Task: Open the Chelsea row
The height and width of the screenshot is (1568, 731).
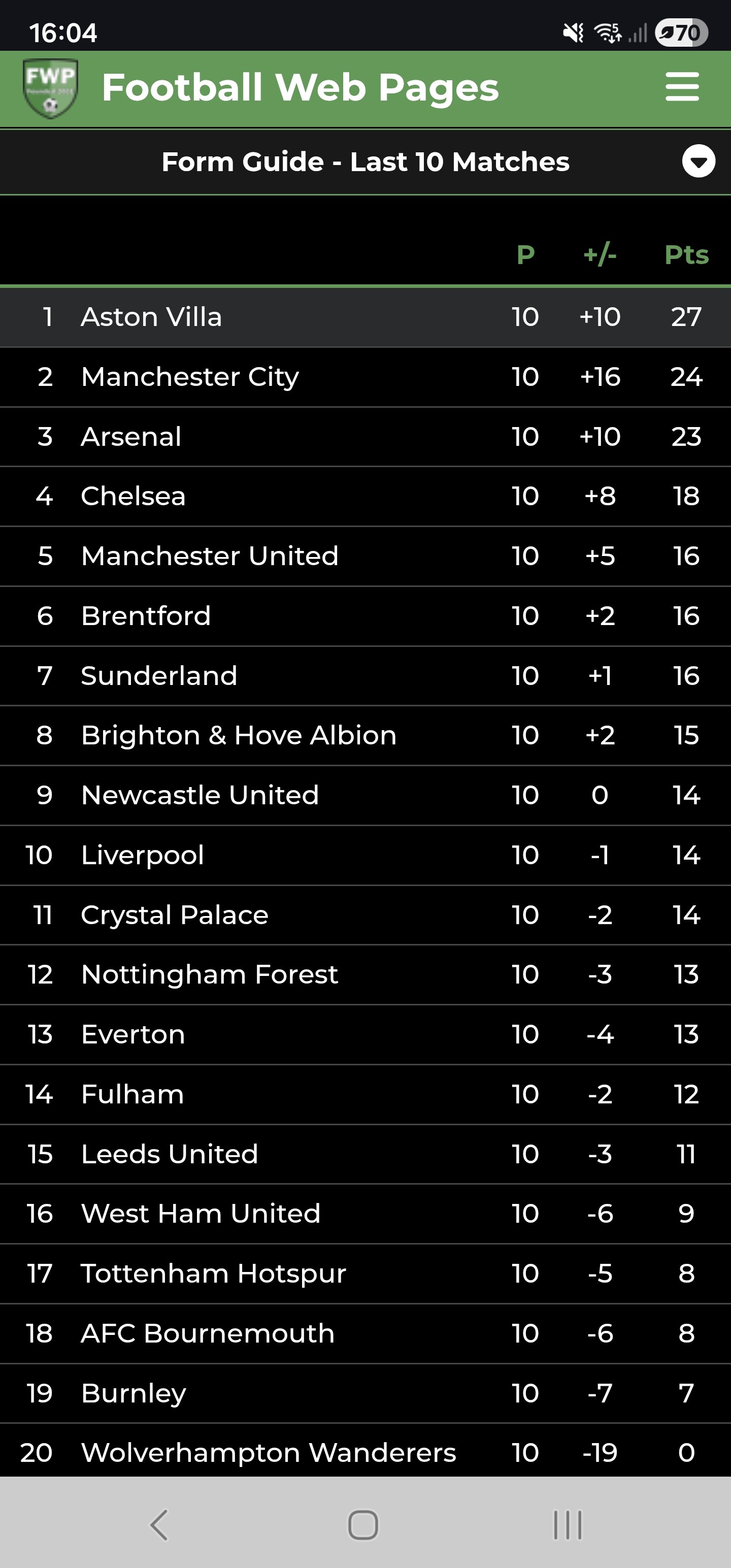Action: click(x=134, y=496)
